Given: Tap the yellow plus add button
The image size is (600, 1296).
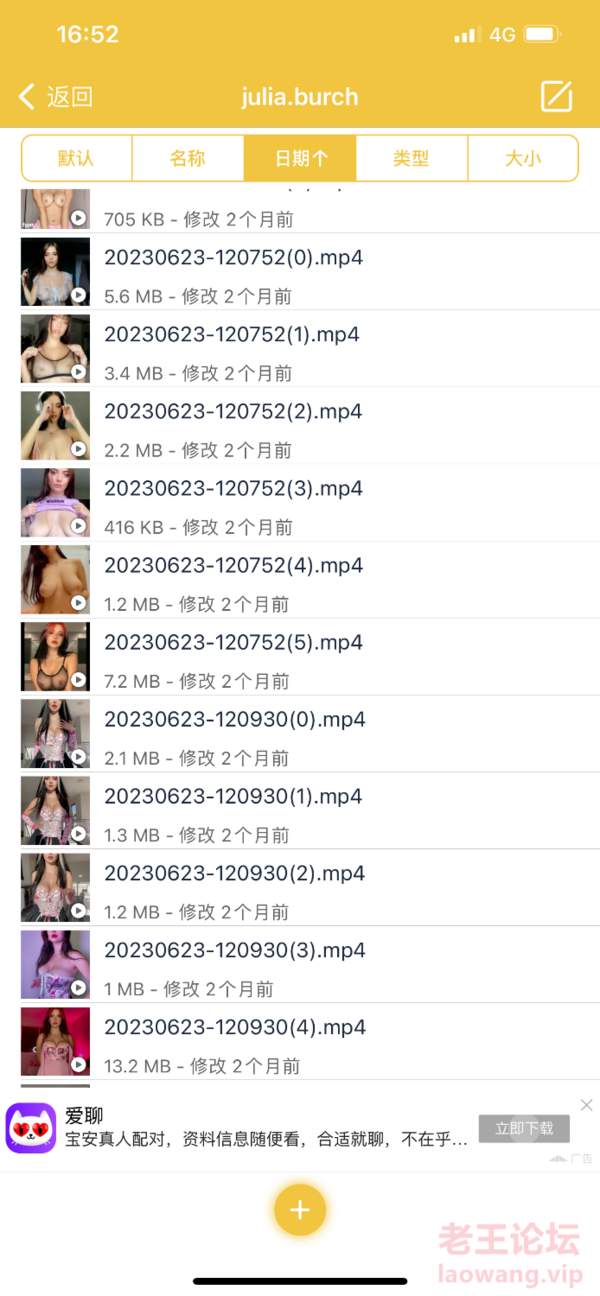Looking at the screenshot, I should 300,1210.
